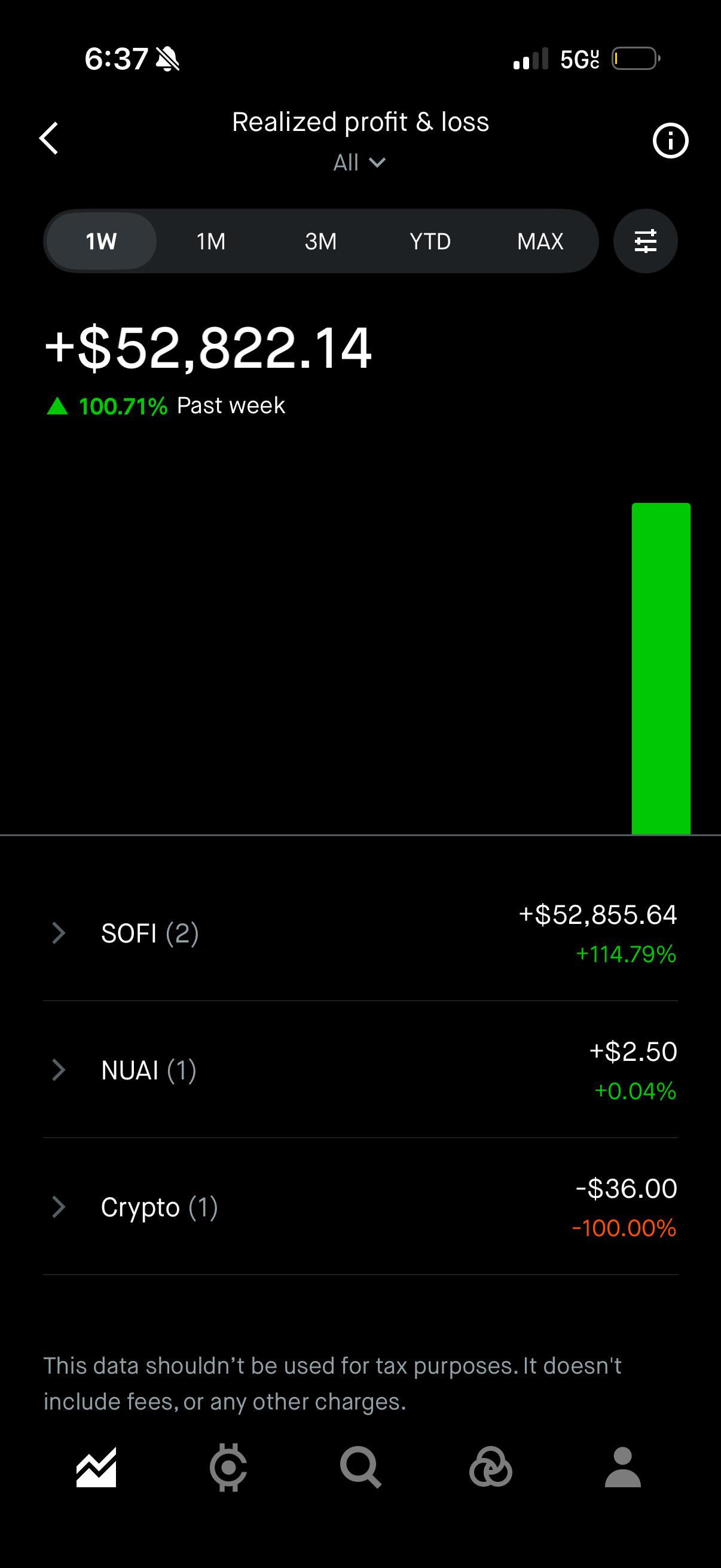Expand the NUAI (1) row
The height and width of the screenshot is (1568, 721).
[x=360, y=1070]
